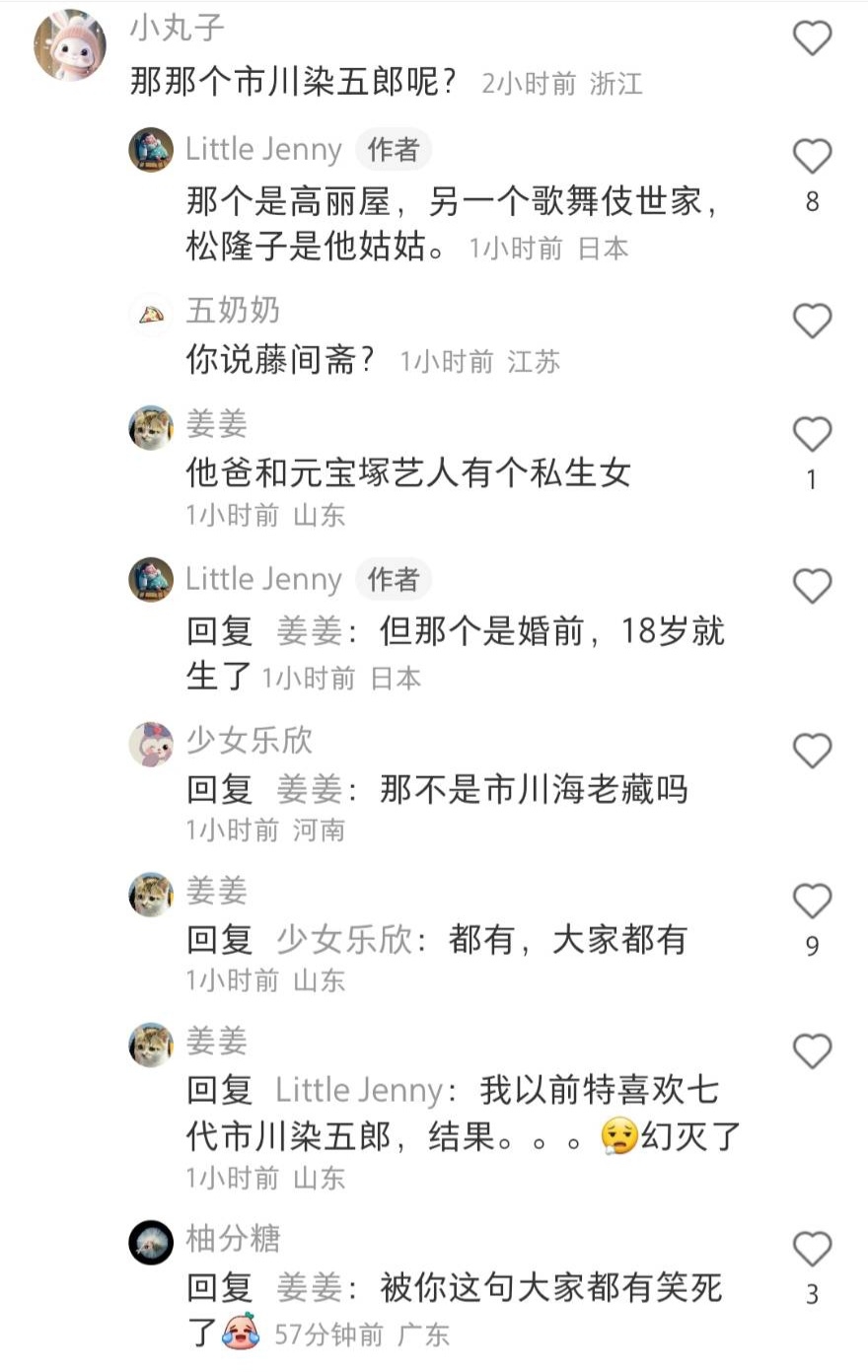Open 小丸子's profile avatar
Viewport: 868px width, 1372px height.
coord(70,44)
